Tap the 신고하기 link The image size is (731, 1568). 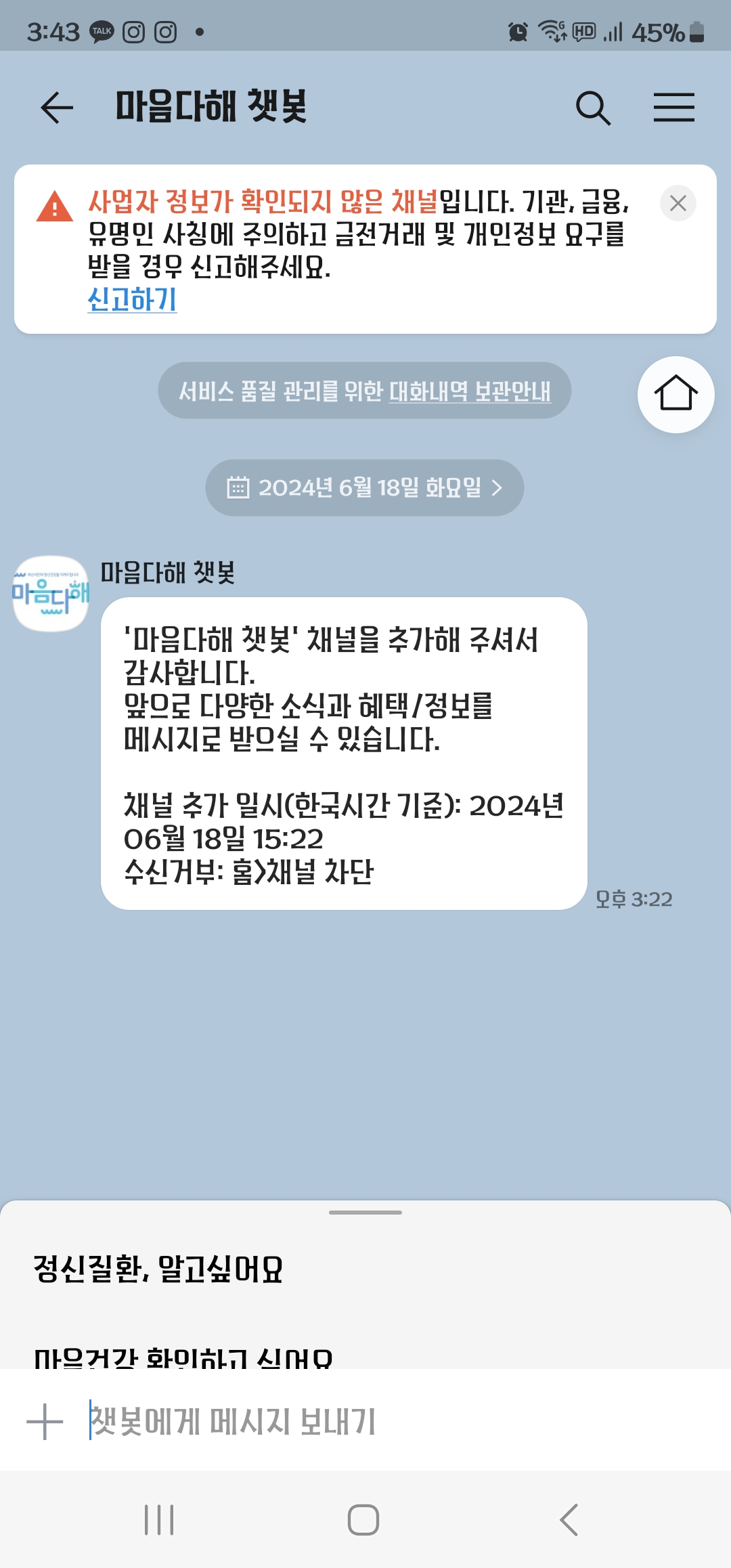pyautogui.click(x=133, y=299)
